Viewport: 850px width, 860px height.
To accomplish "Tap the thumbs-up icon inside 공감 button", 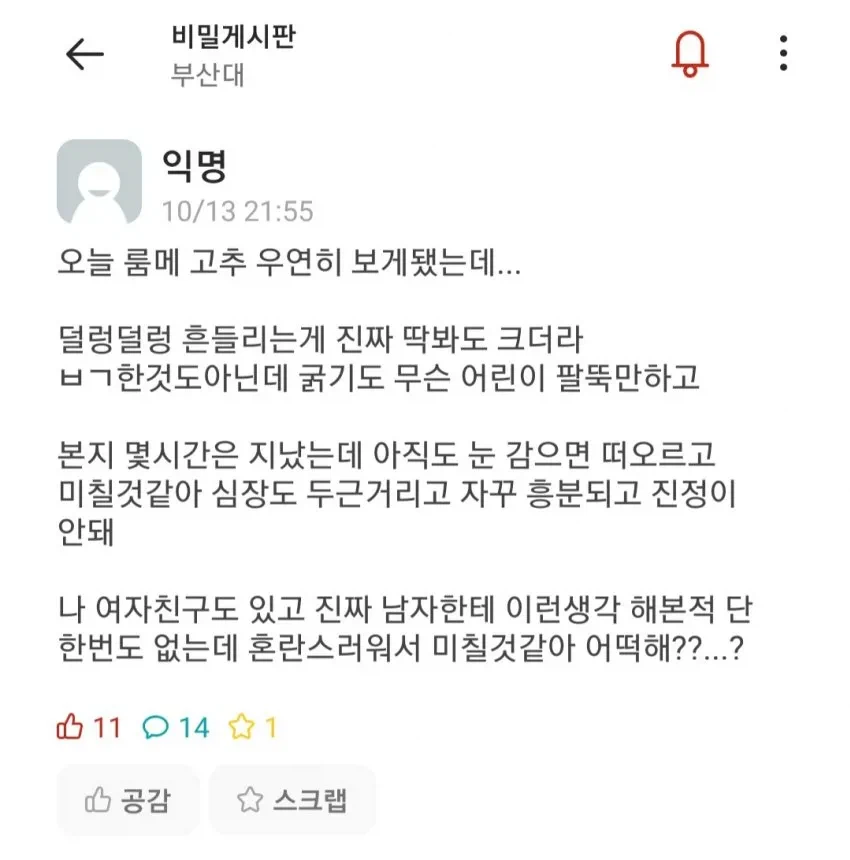I will [99, 799].
